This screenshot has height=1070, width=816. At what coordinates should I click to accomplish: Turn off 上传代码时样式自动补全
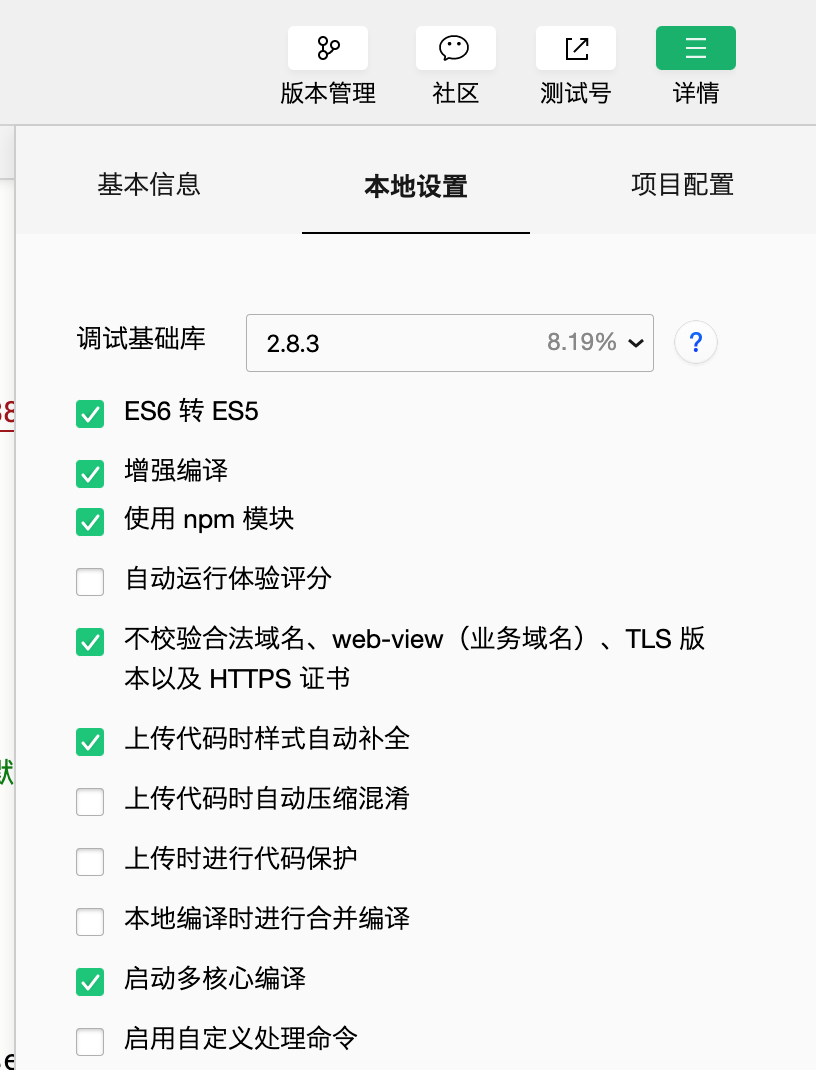[x=90, y=741]
